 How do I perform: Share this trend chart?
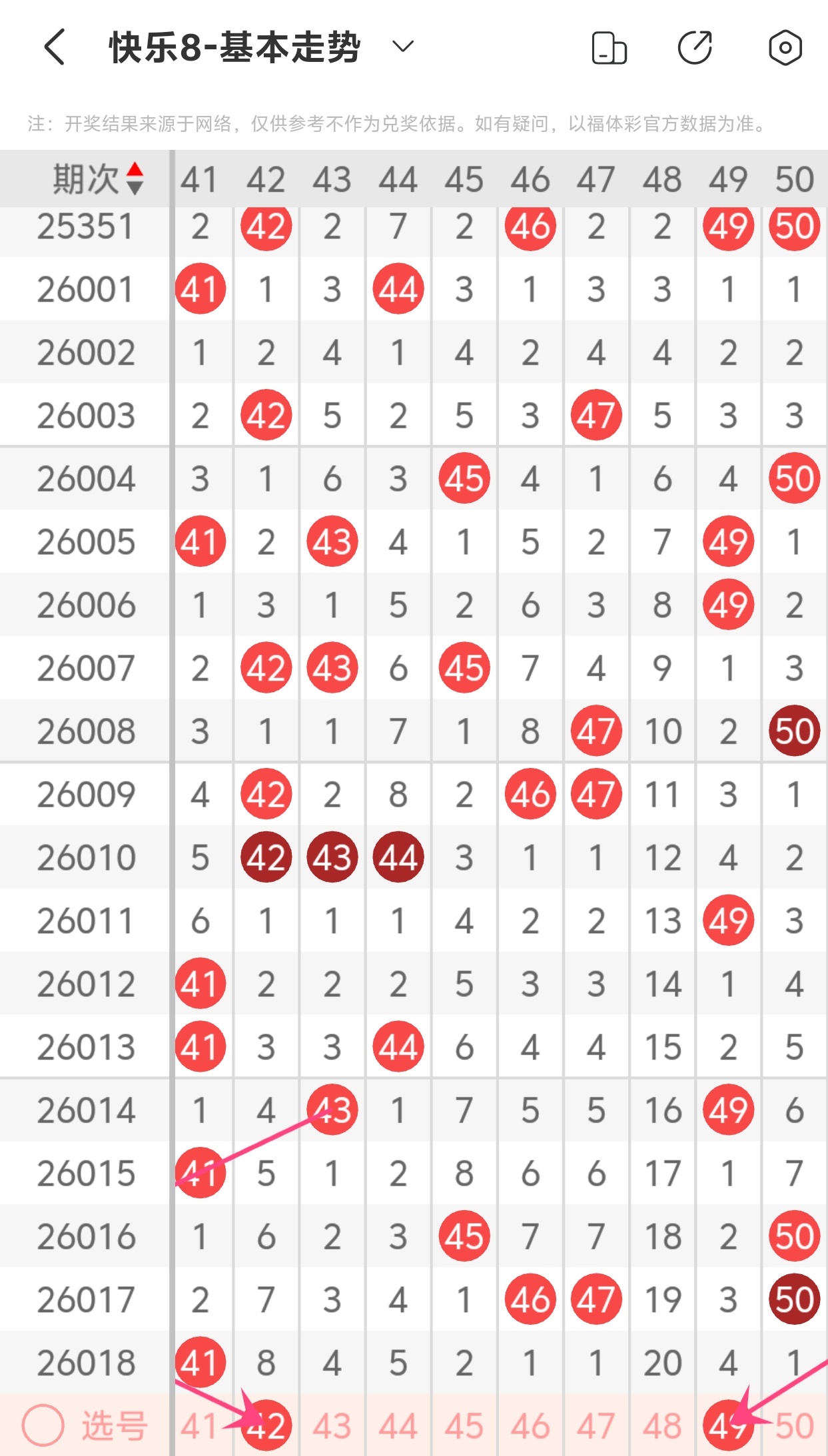point(695,47)
